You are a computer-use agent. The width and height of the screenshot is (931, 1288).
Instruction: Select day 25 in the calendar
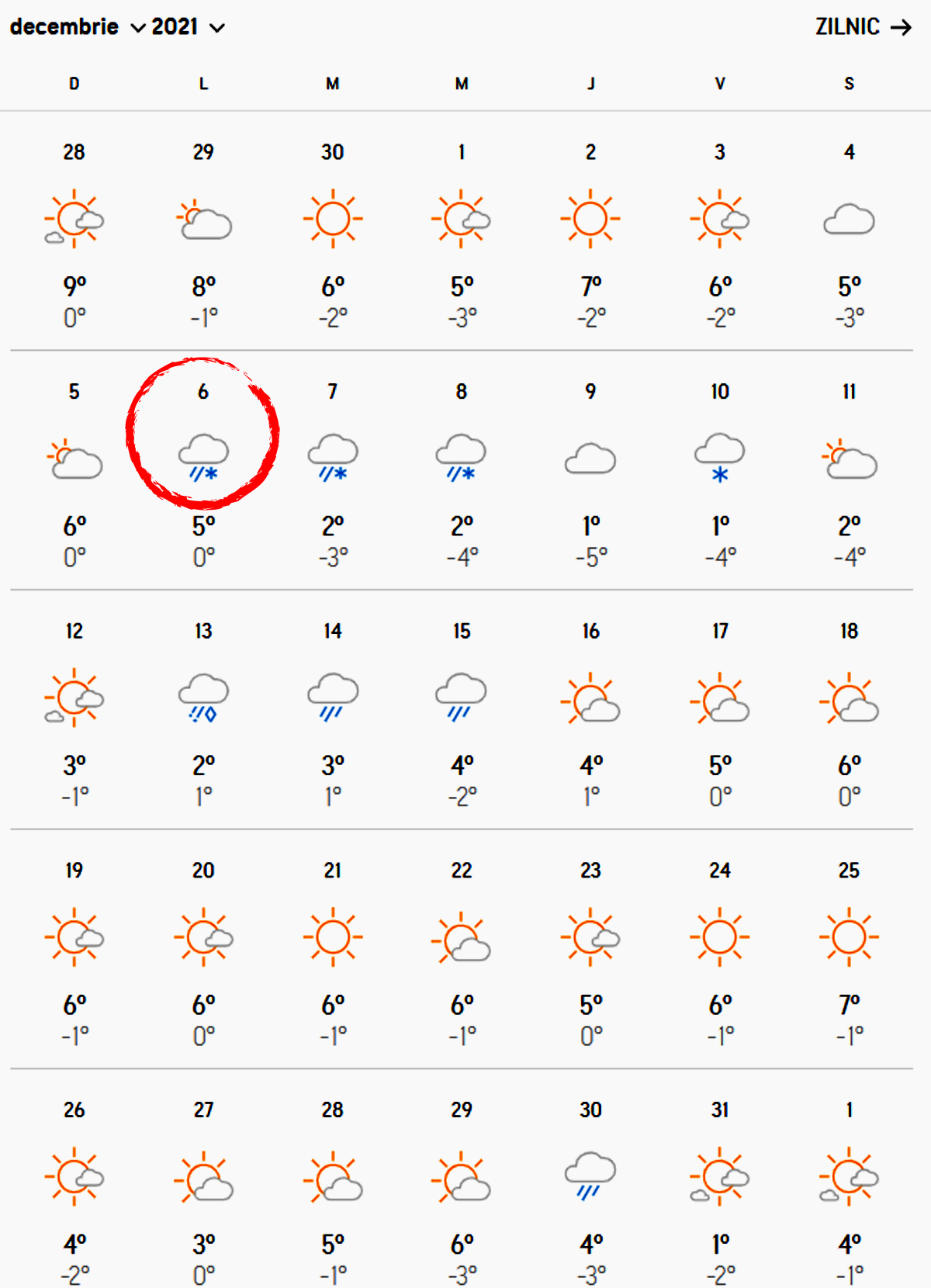point(849,937)
